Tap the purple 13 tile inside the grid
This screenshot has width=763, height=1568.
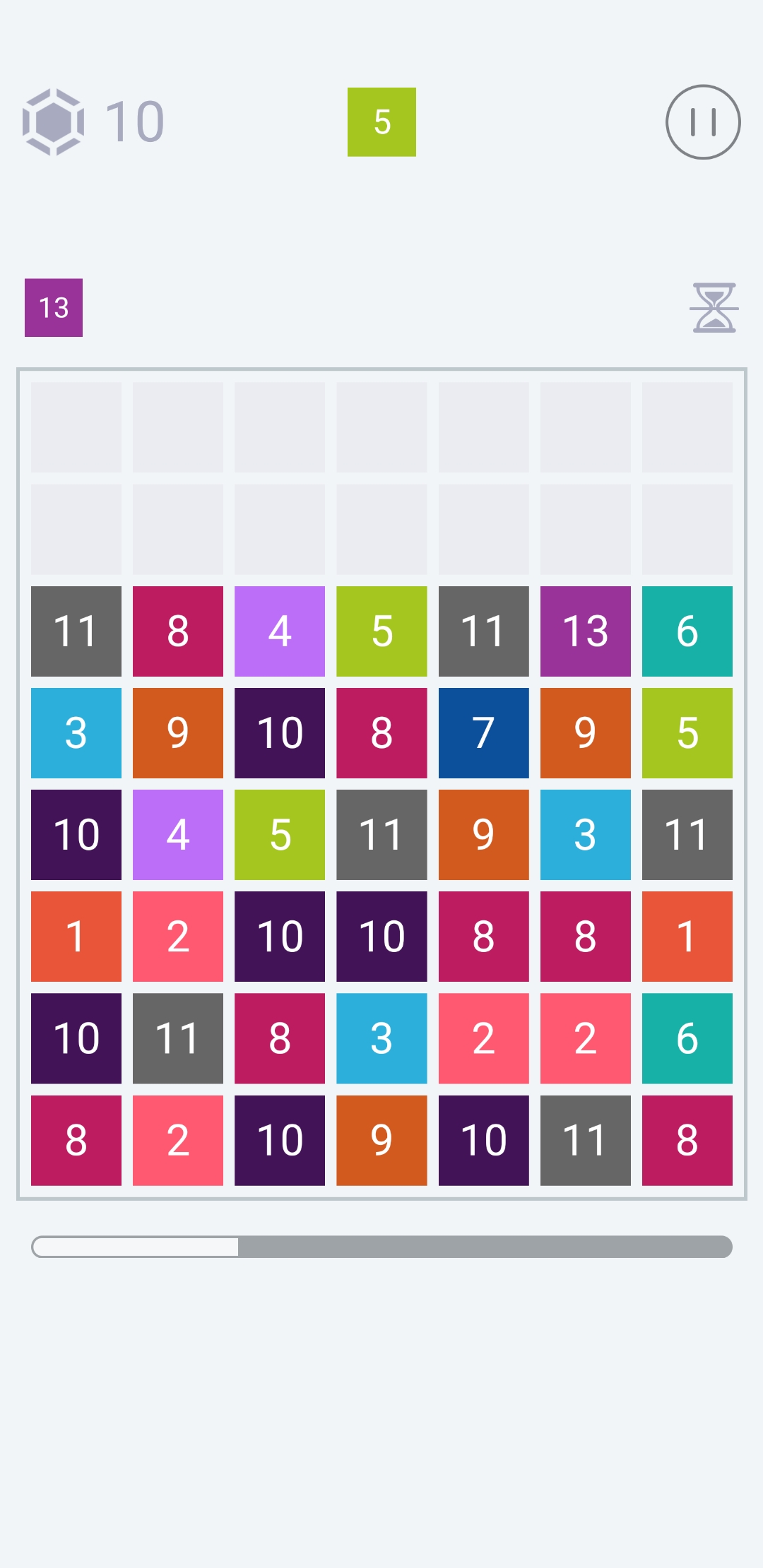585,631
